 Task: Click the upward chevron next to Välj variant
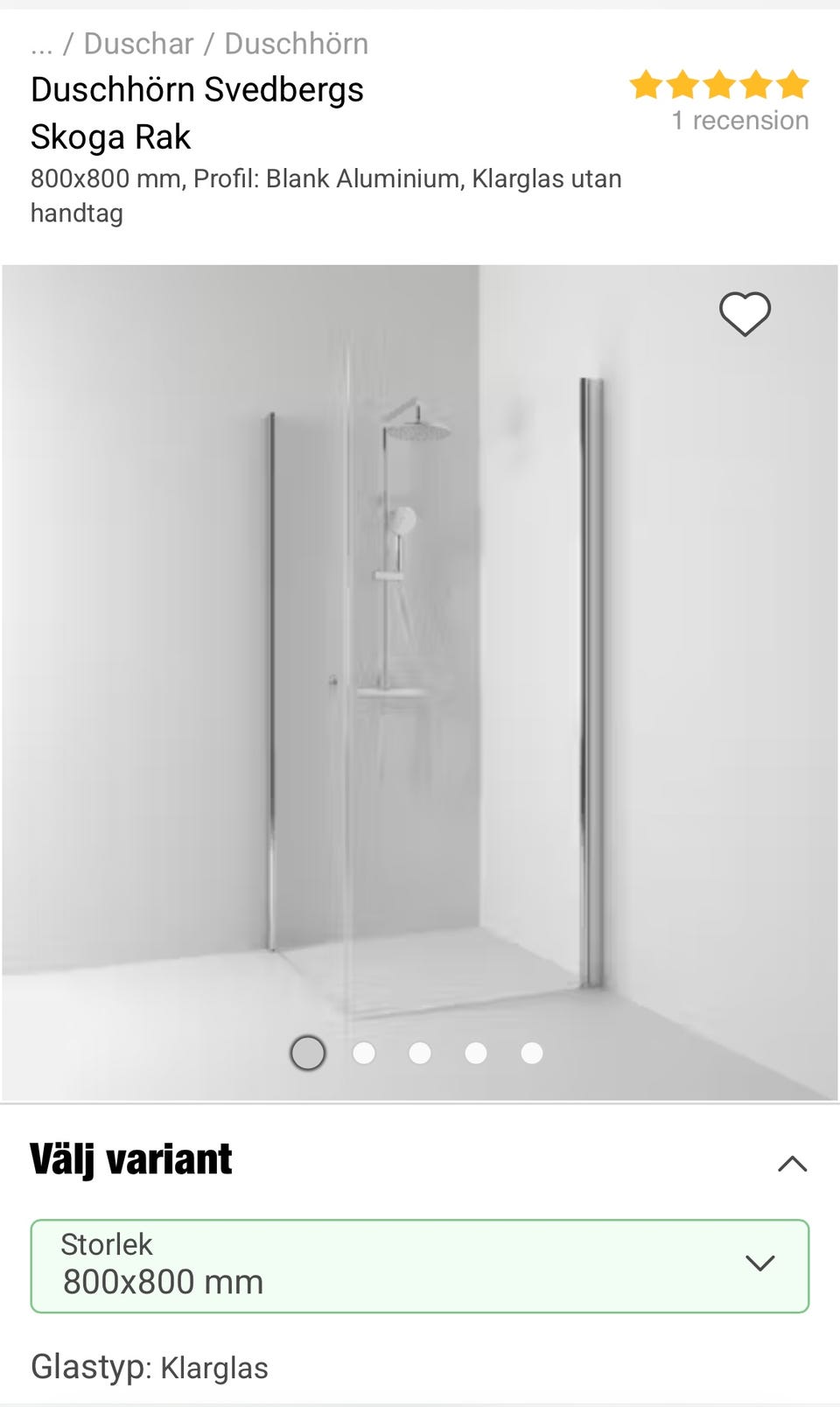click(793, 1164)
